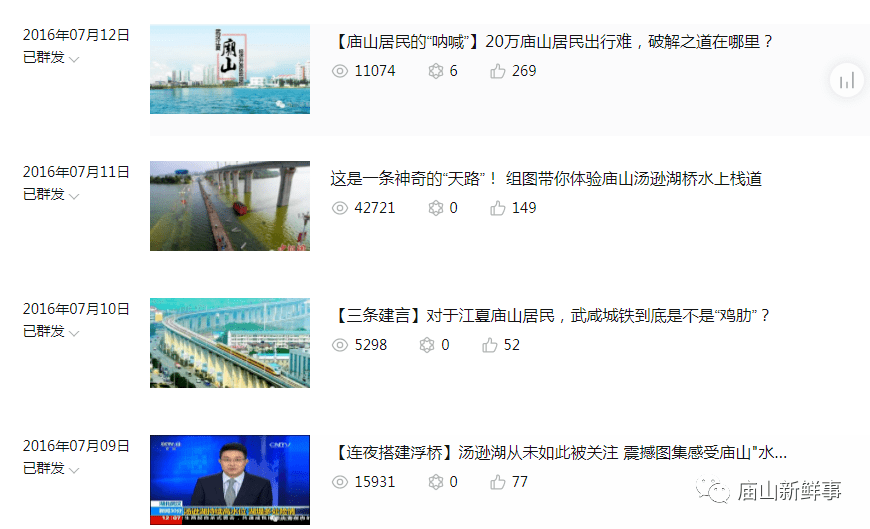Viewport: 870px width, 529px height.
Task: Open the article 这是一条神奇的“天路”
Action: click(x=546, y=179)
